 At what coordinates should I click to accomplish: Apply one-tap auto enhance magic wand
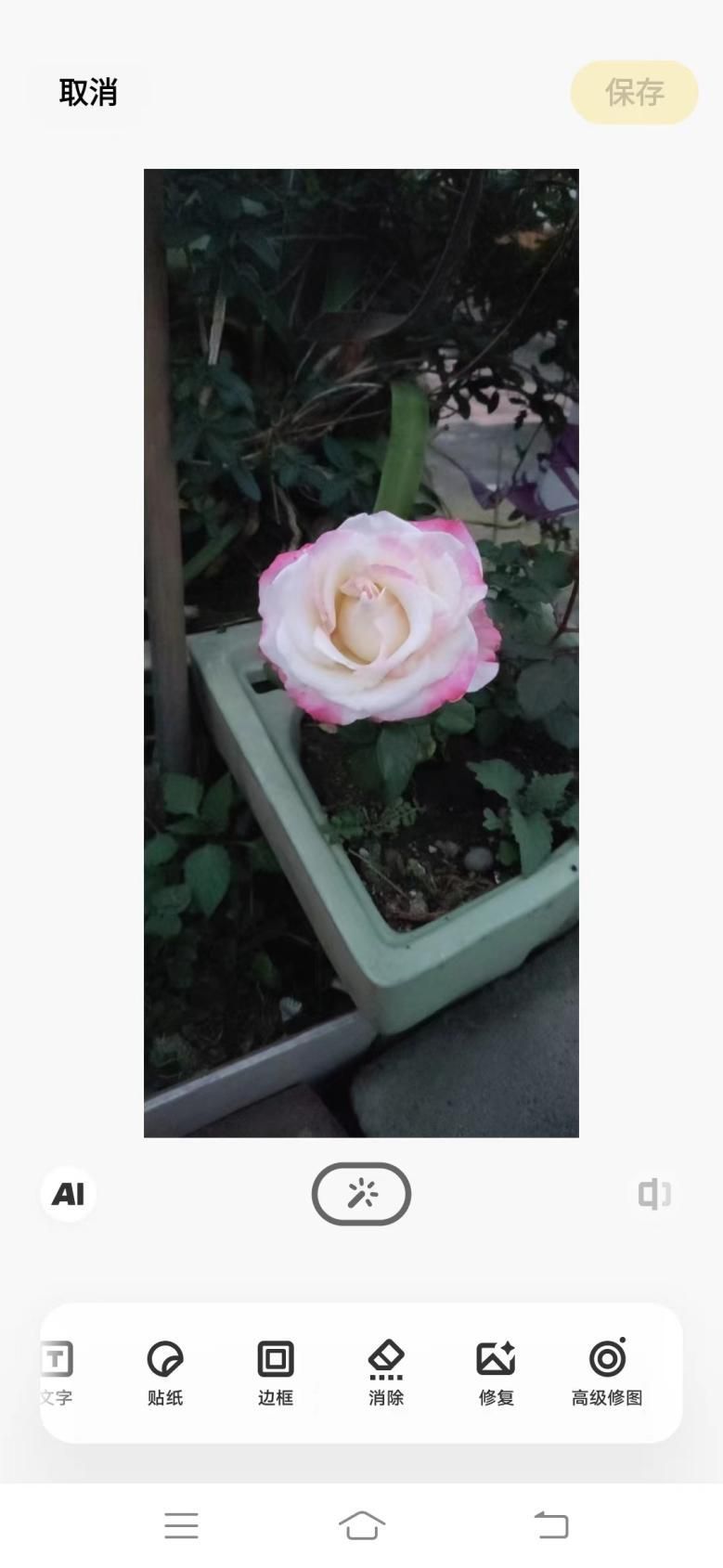point(361,1194)
